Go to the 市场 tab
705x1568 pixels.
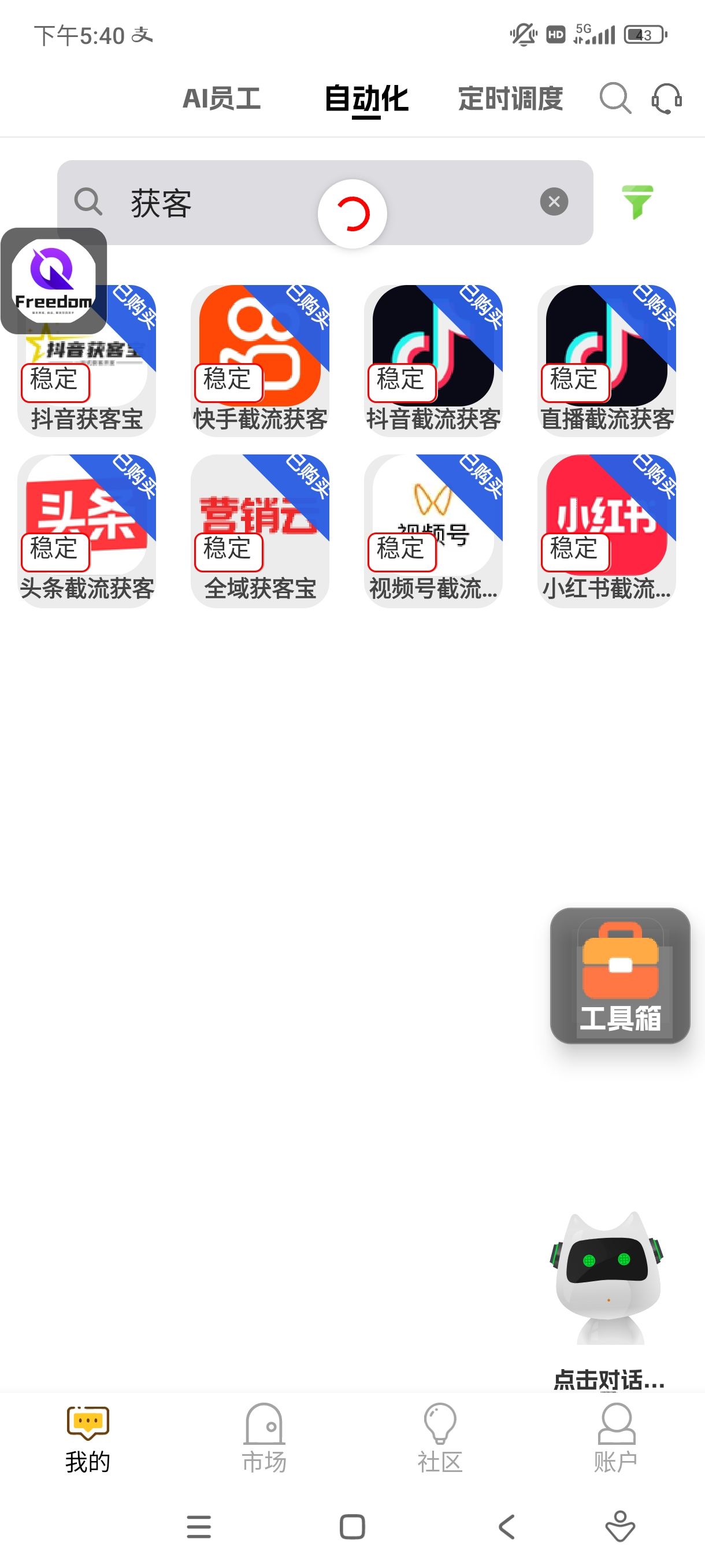pos(264,1438)
